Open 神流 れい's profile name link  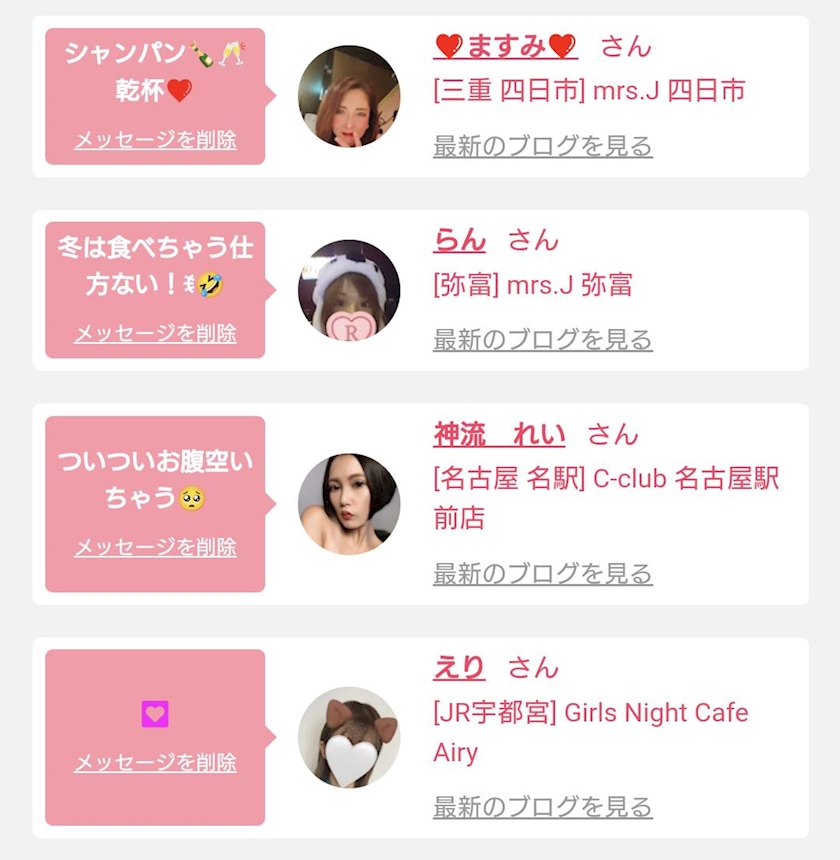[499, 435]
